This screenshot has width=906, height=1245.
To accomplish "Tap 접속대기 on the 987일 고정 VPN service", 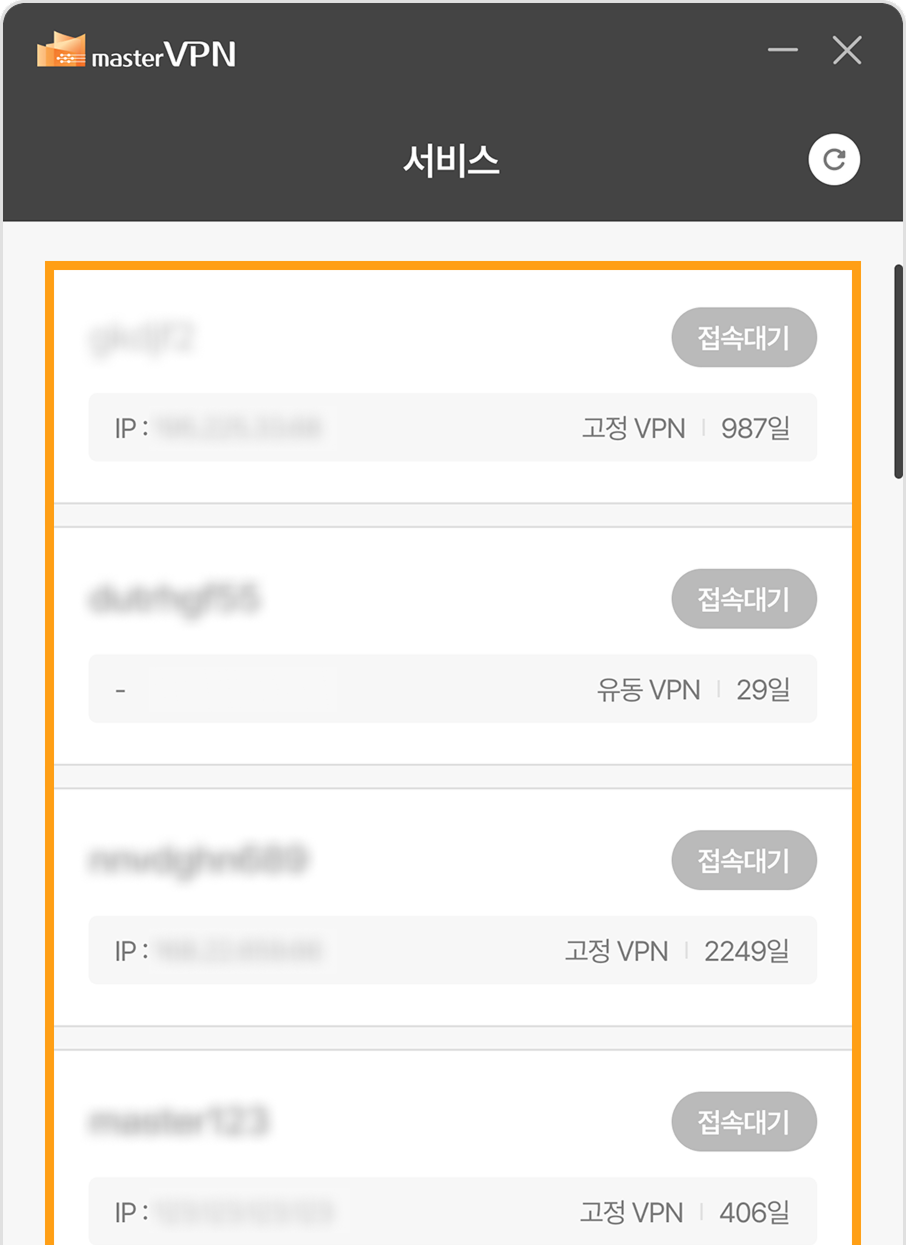I will 743,338.
